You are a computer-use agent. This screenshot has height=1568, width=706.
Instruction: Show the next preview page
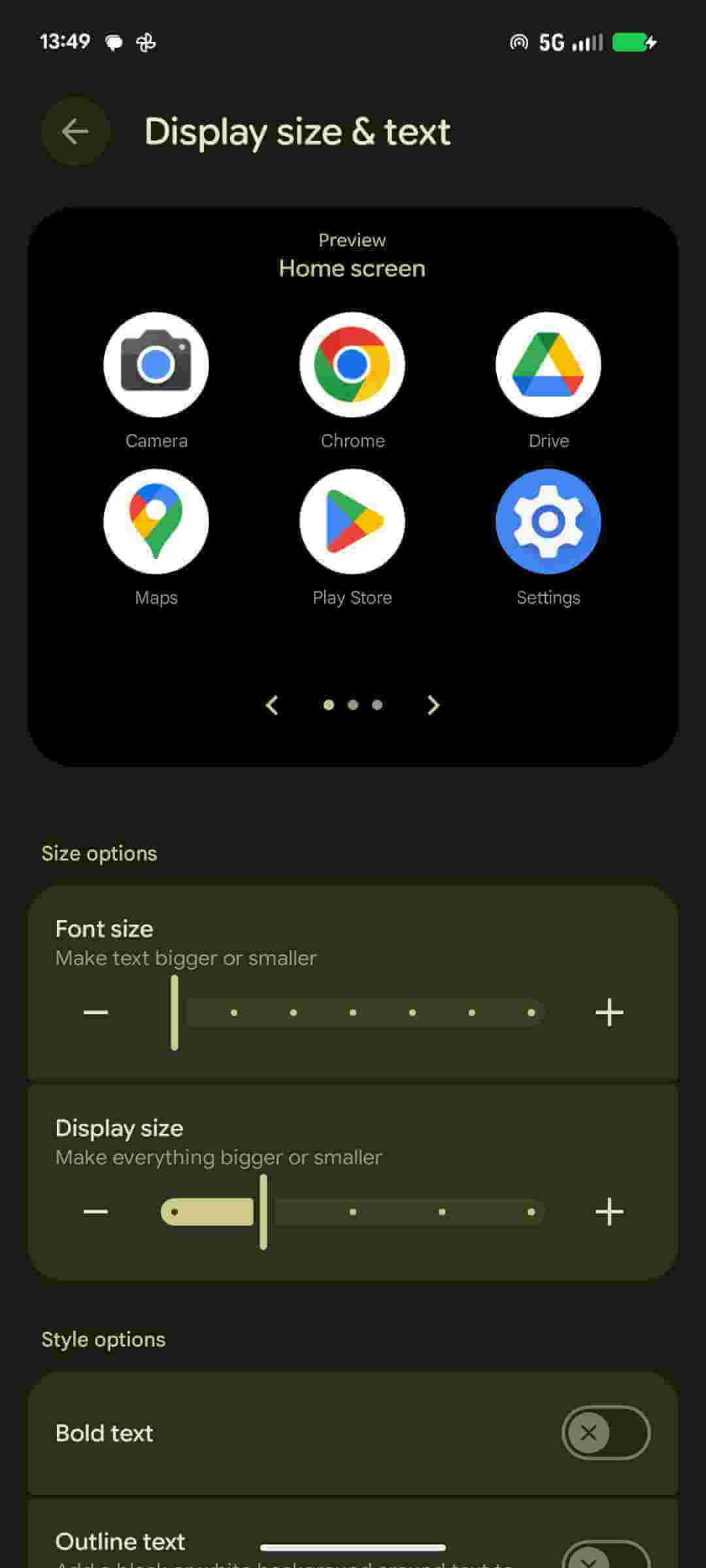pos(433,705)
